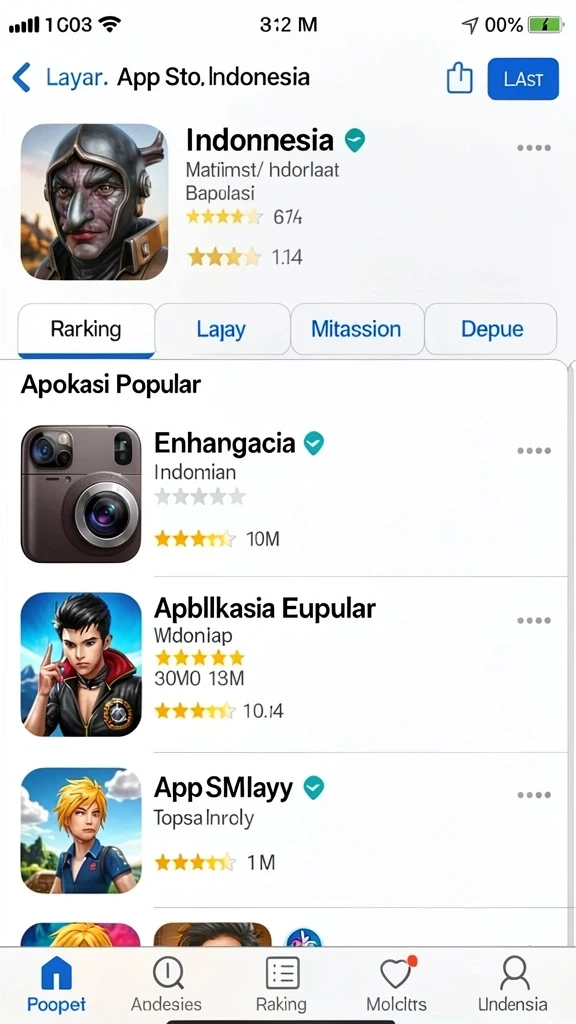
Task: Switch to the Lajay tab
Action: 221,329
